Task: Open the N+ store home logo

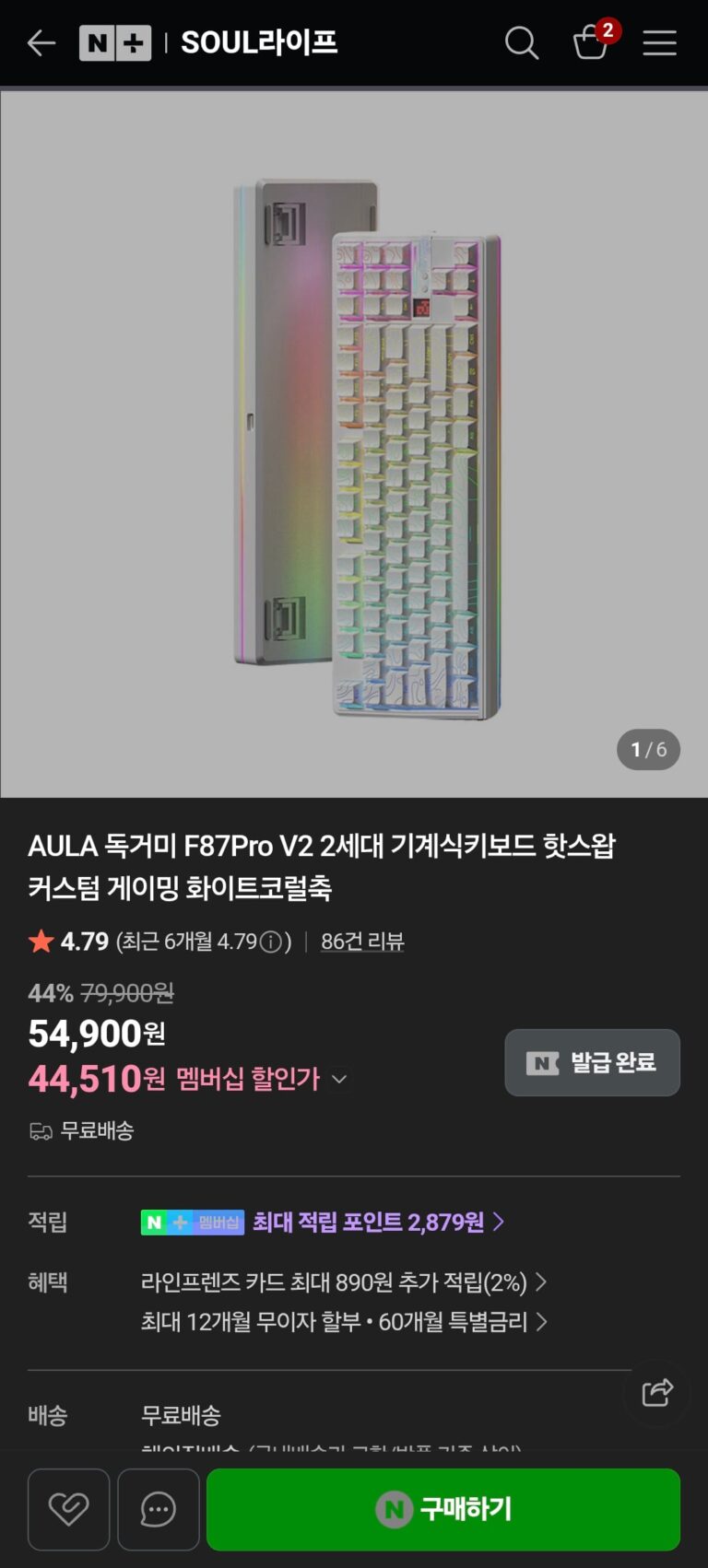Action: click(x=115, y=42)
